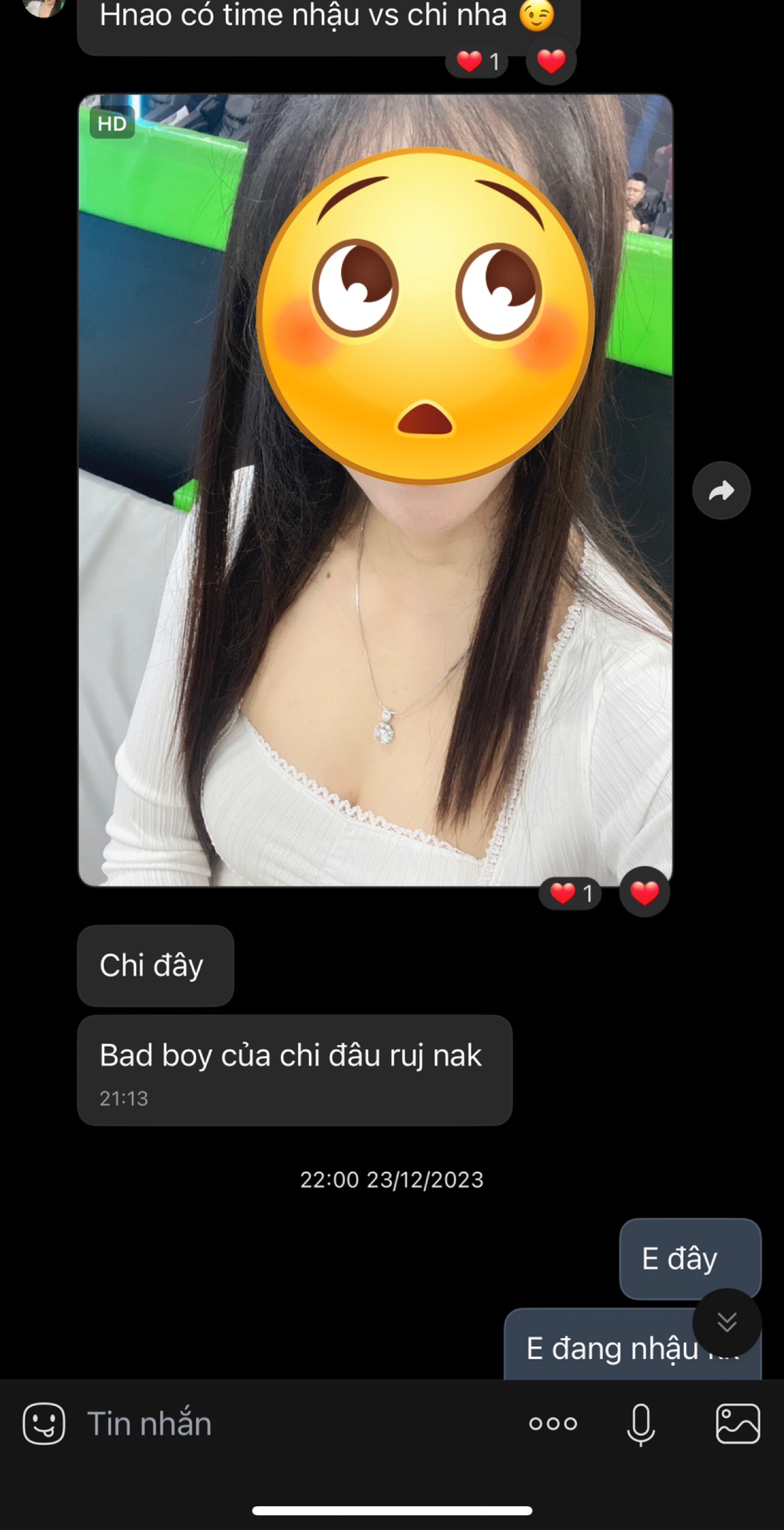This screenshot has width=784, height=1530.
Task: Open the gallery to send an image
Action: point(738,1424)
